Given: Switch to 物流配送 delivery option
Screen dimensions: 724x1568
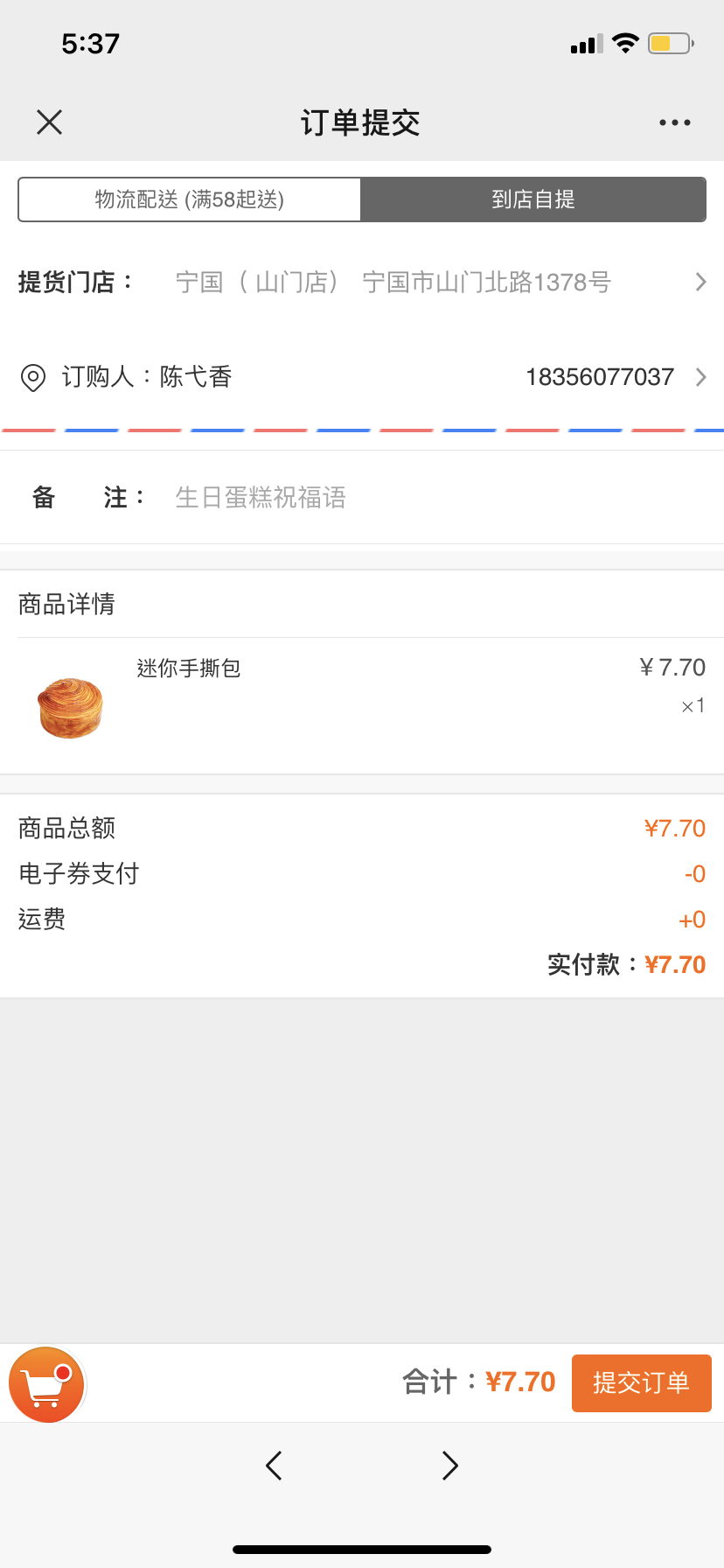Looking at the screenshot, I should [x=189, y=199].
